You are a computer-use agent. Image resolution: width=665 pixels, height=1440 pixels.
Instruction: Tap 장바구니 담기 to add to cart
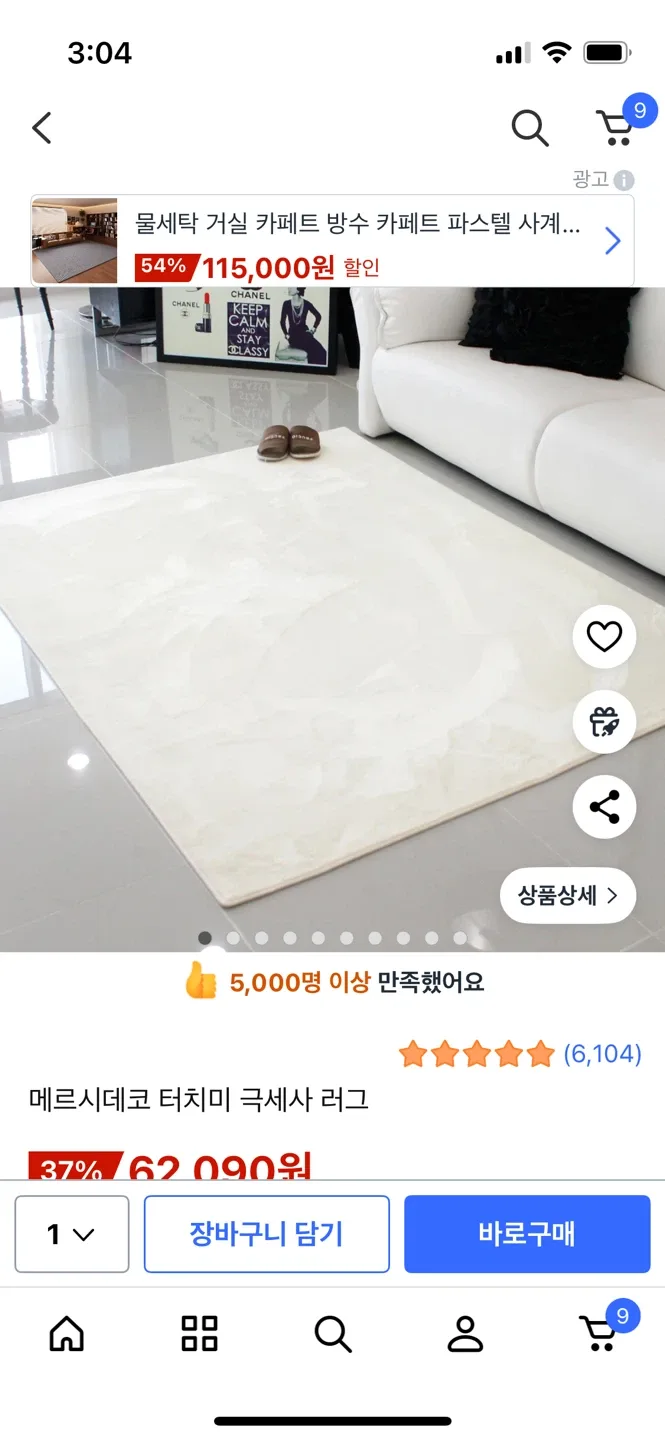click(266, 1234)
